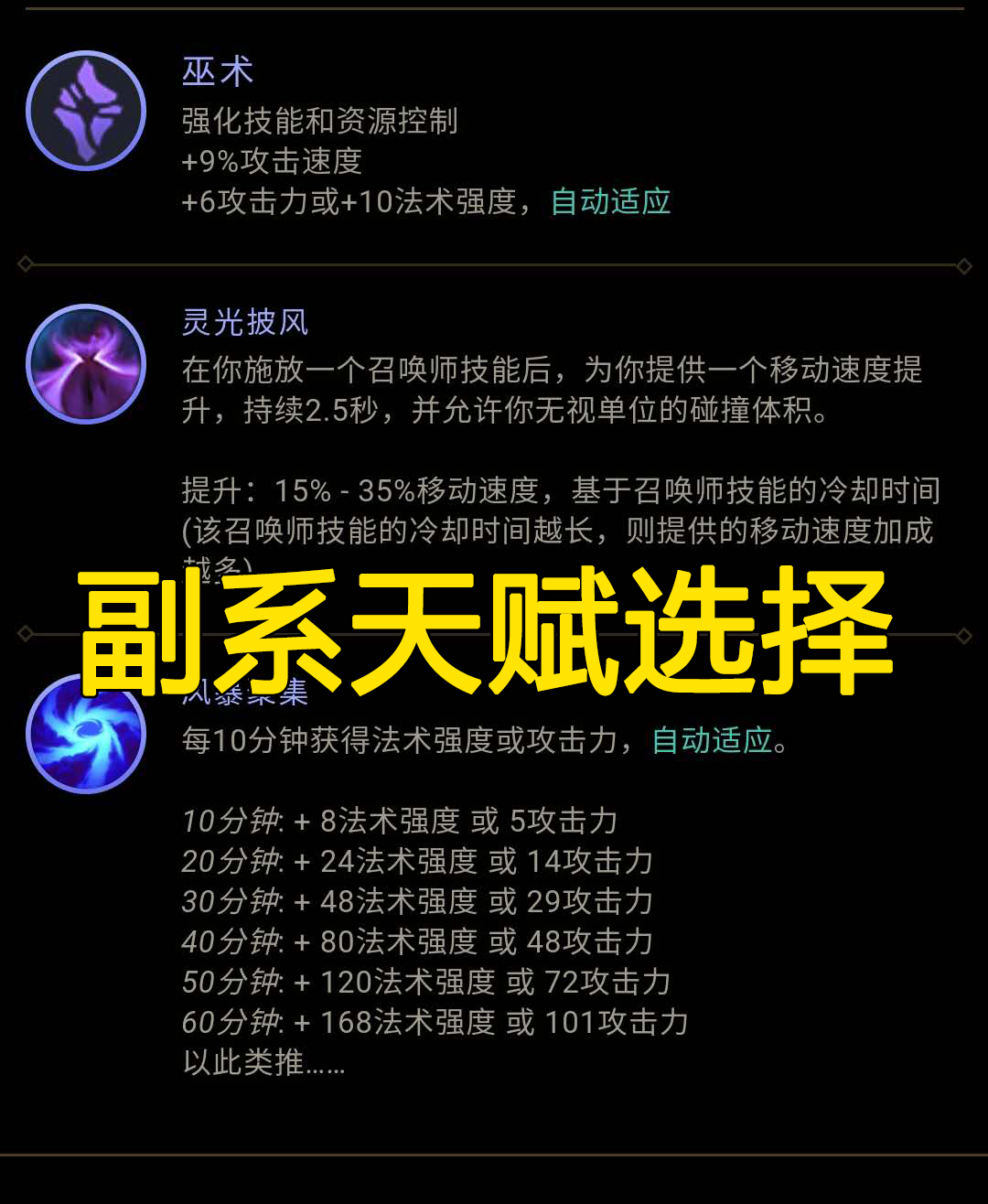The image size is (988, 1204).
Task: Click the separator line between rune rows
Action: tap(494, 264)
